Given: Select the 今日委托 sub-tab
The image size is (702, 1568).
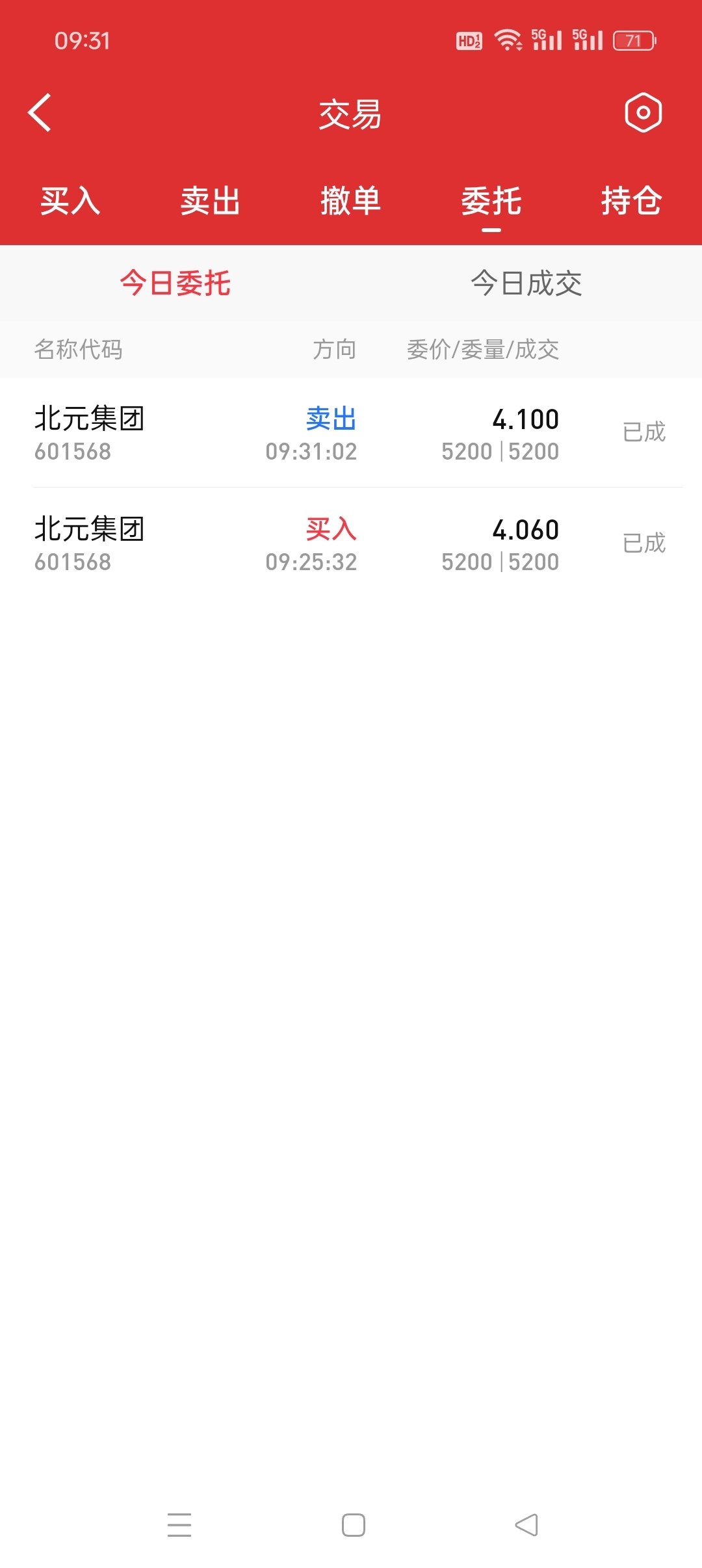Looking at the screenshot, I should 175,283.
